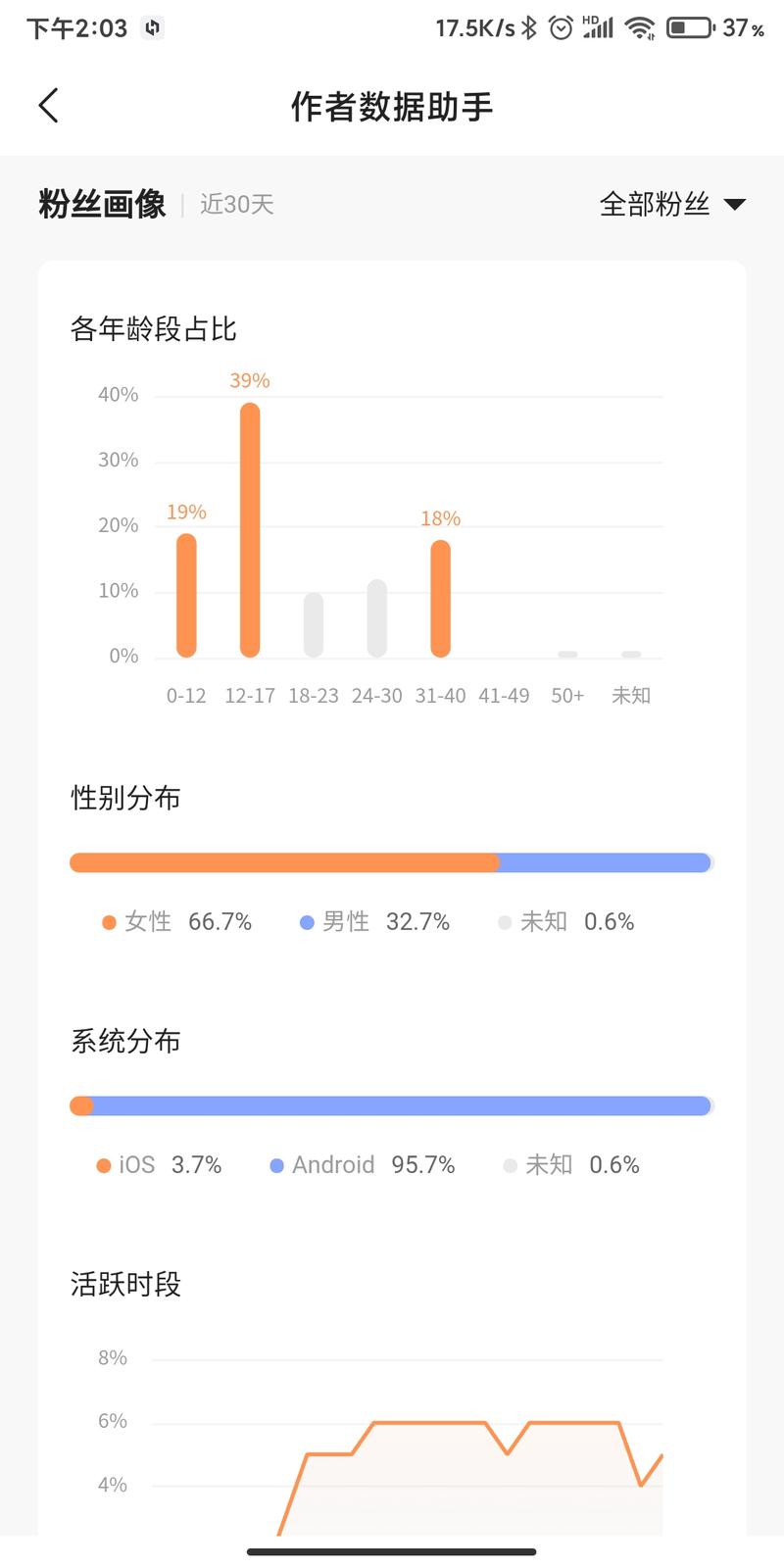Screen dimensions: 784x1568
Task: Tap the alarm clock status icon
Action: [x=559, y=28]
